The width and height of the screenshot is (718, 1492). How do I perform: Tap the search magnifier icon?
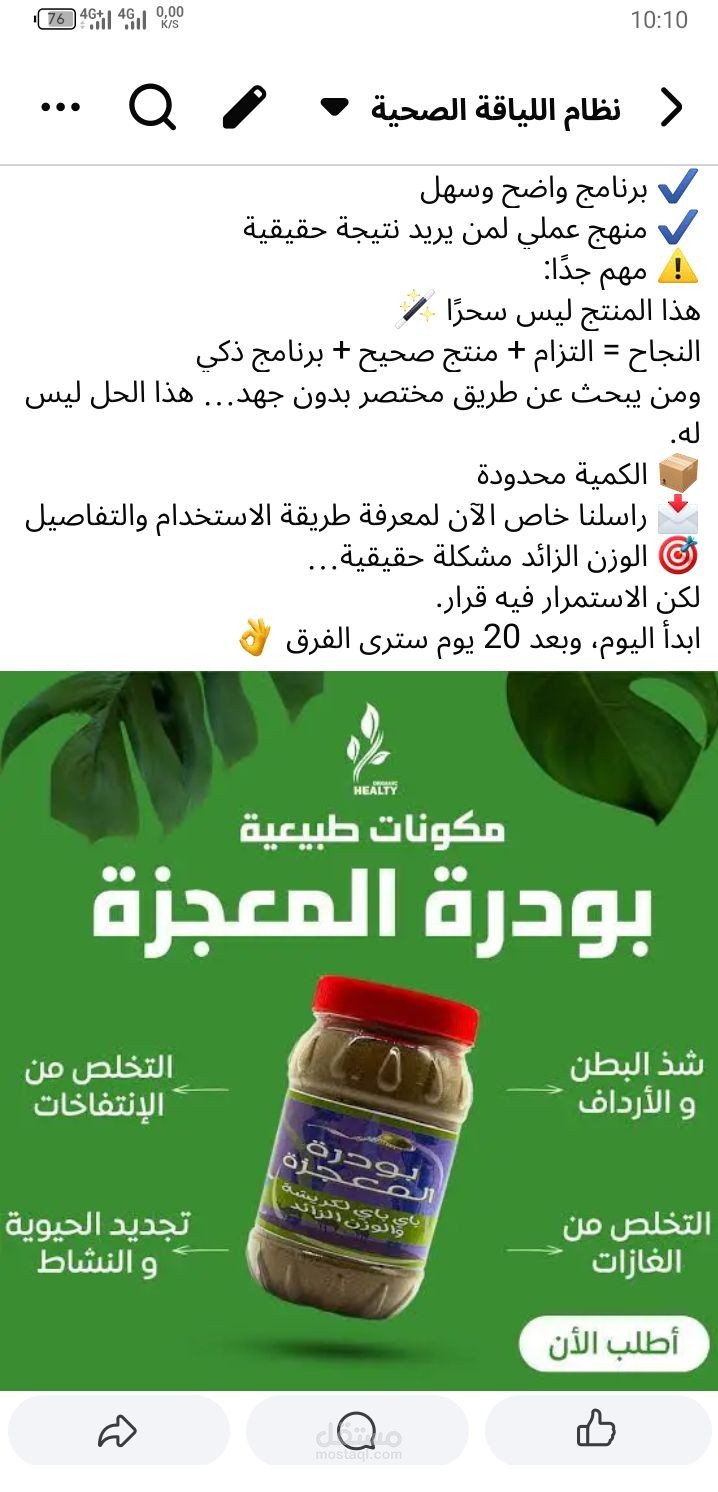click(152, 107)
